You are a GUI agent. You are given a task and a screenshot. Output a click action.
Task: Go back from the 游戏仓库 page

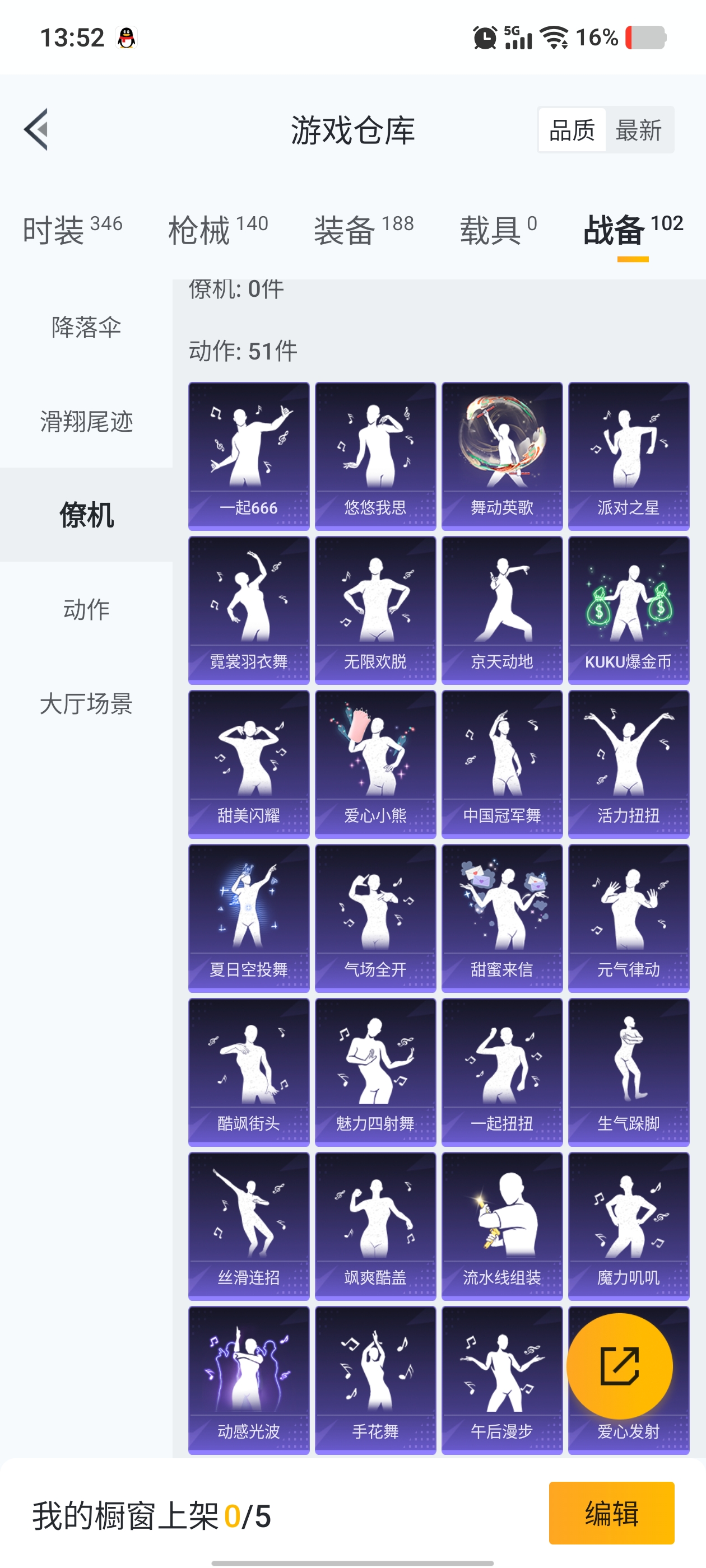(x=36, y=129)
